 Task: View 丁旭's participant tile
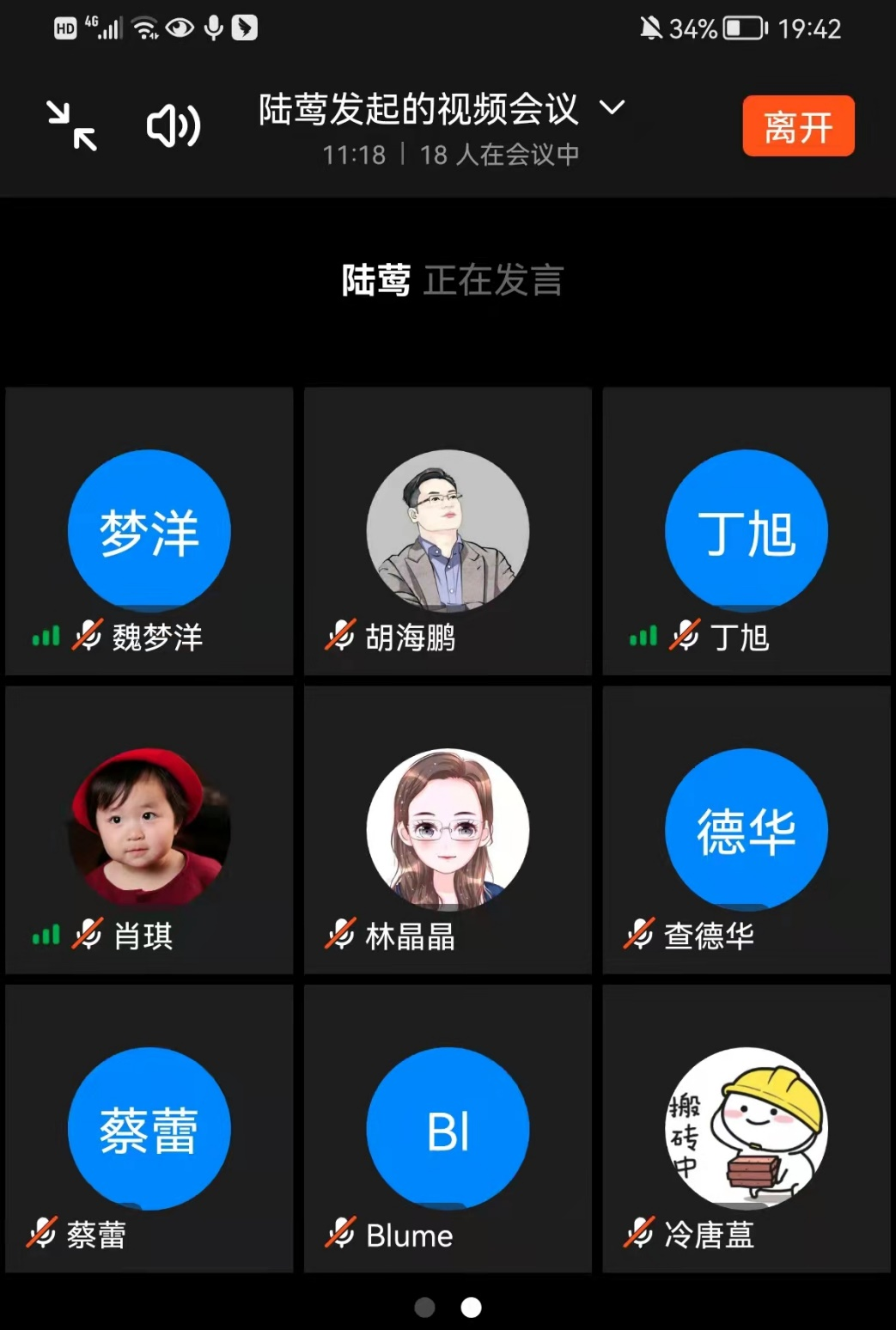[746, 531]
